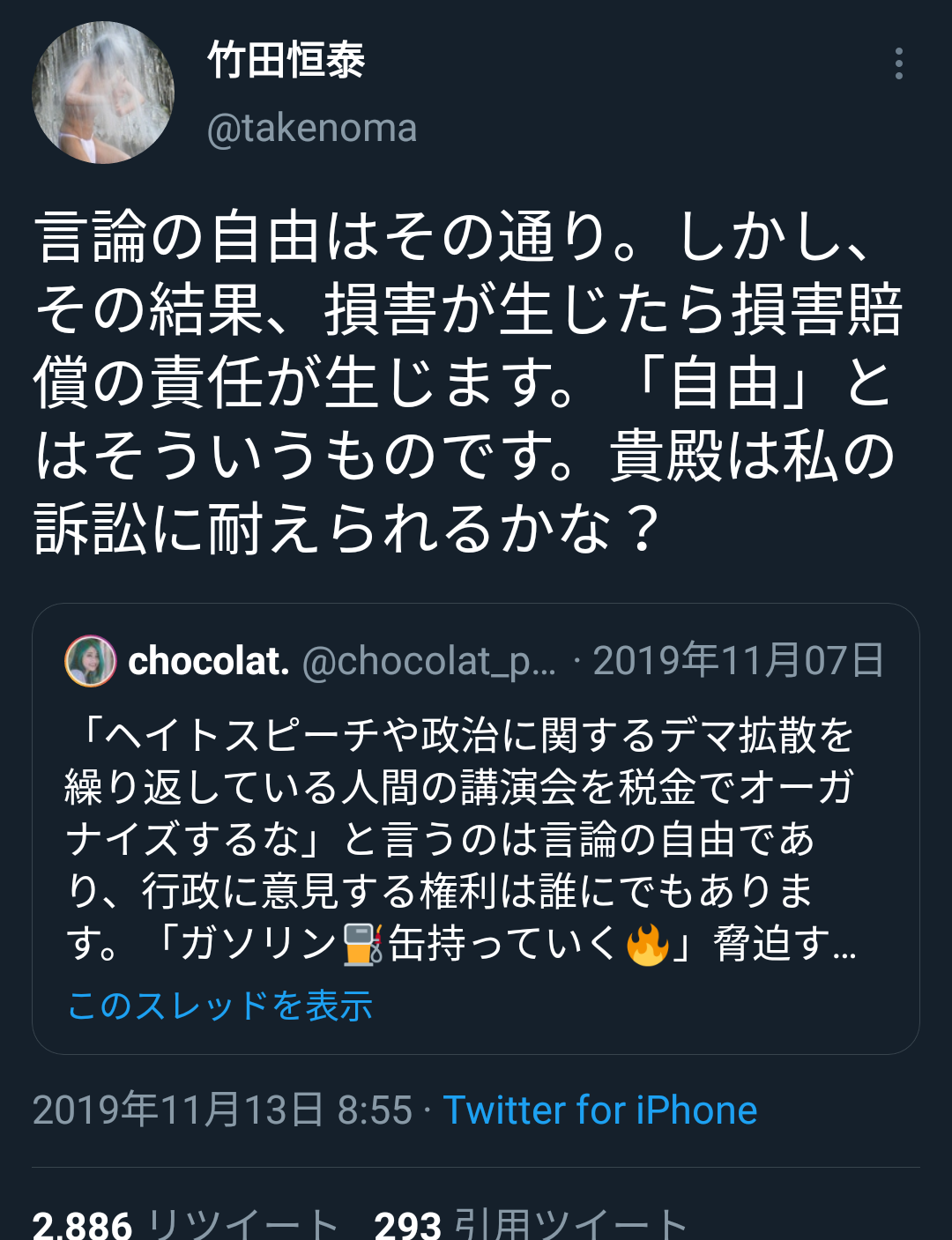The height and width of the screenshot is (1240, 952).
Task: View the 2,886 リツイート list
Action: coord(185,1223)
